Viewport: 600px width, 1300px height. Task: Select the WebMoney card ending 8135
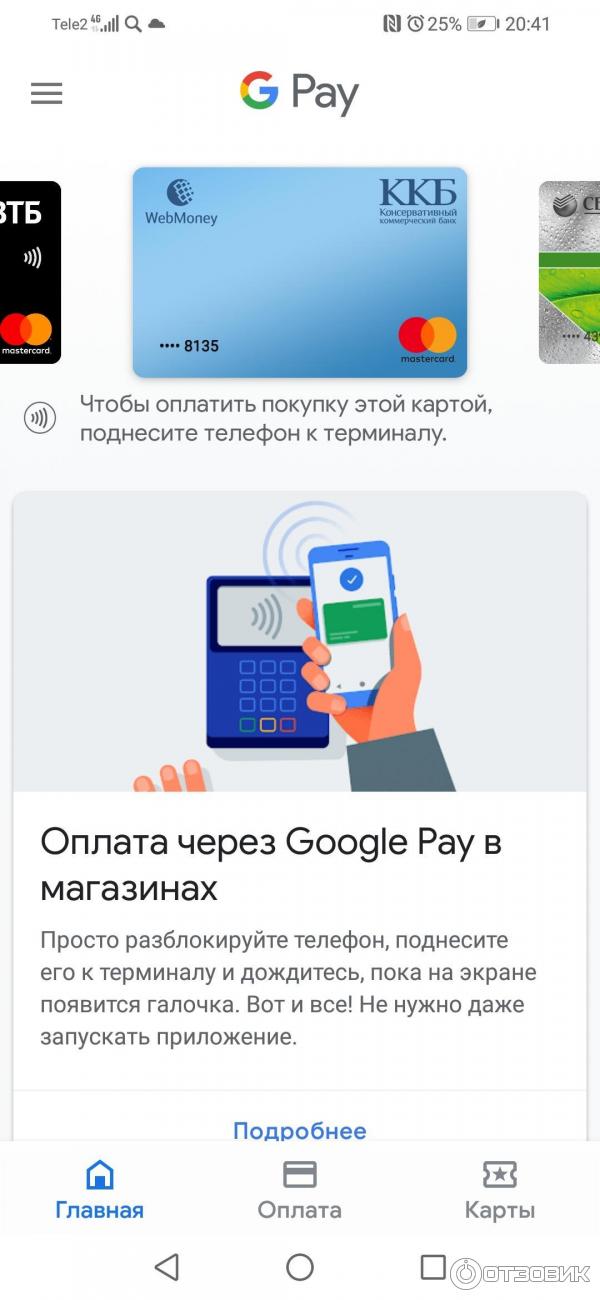pyautogui.click(x=300, y=272)
